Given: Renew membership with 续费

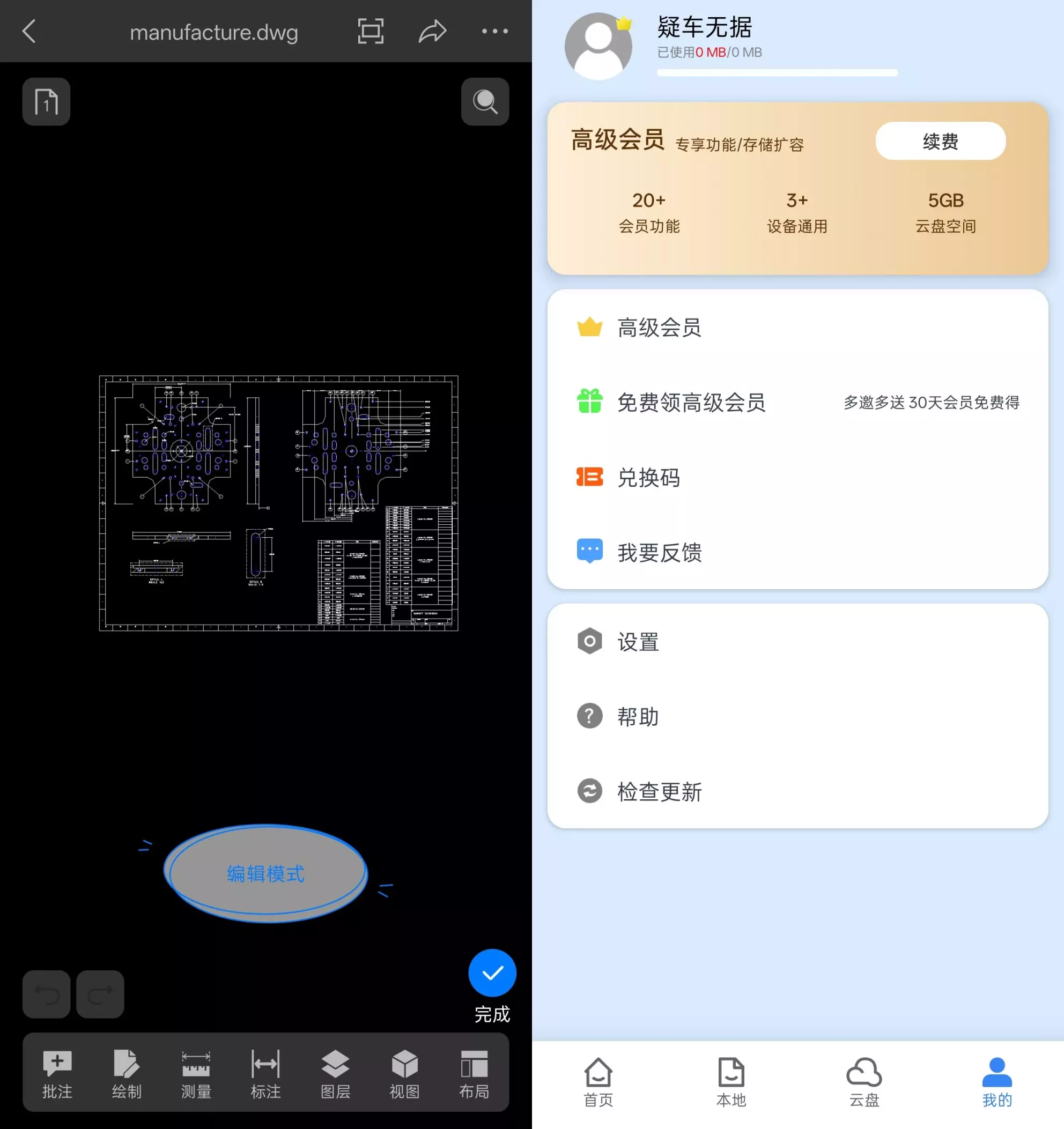Looking at the screenshot, I should click(940, 141).
